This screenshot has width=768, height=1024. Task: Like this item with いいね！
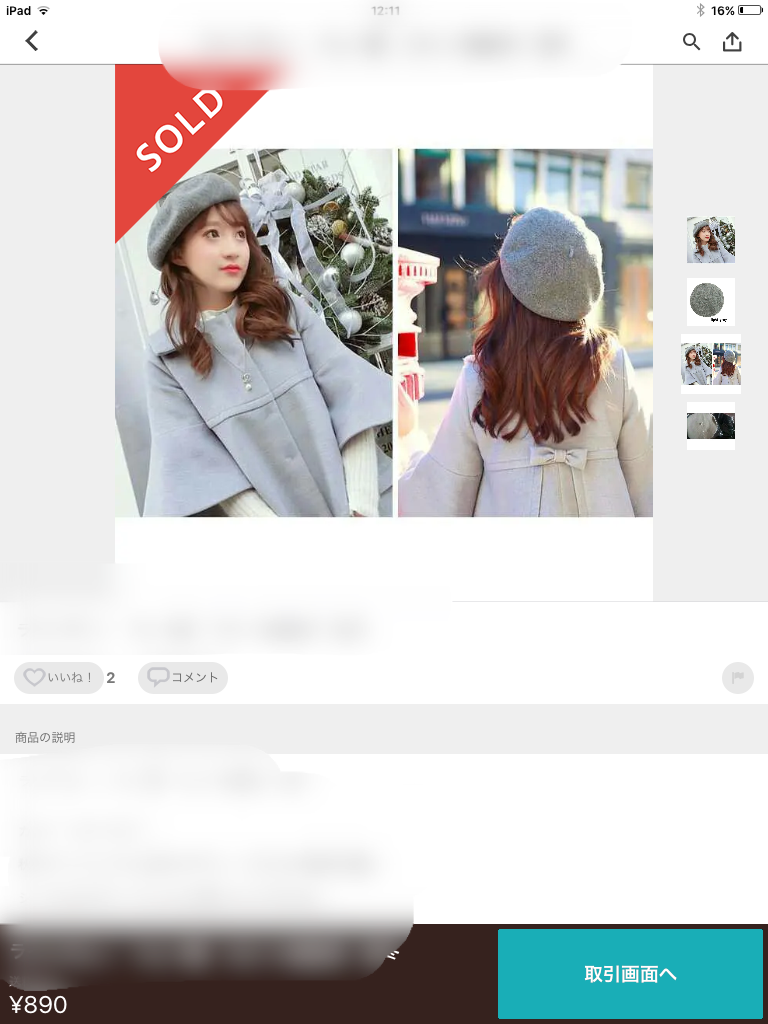(59, 678)
